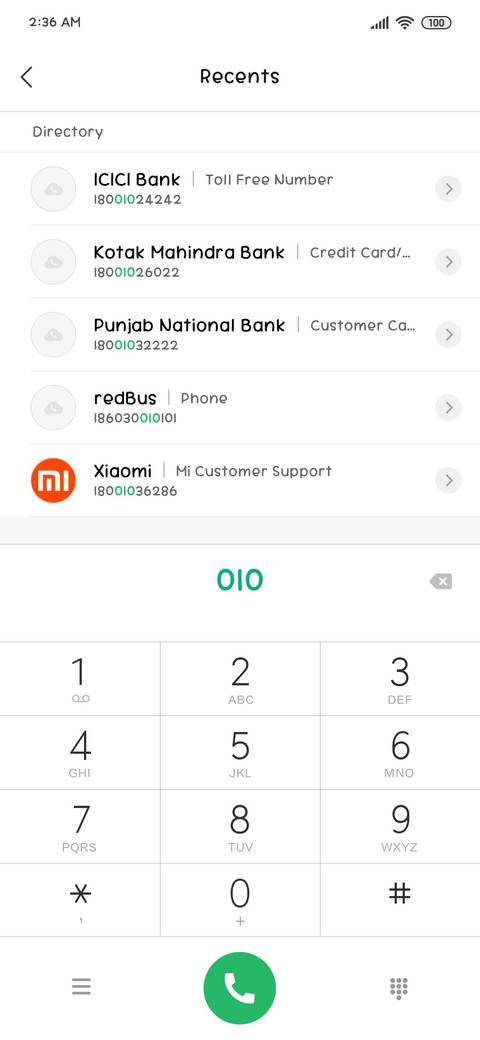Open the hamburger menu at bottom left
480x1040 pixels.
click(81, 987)
